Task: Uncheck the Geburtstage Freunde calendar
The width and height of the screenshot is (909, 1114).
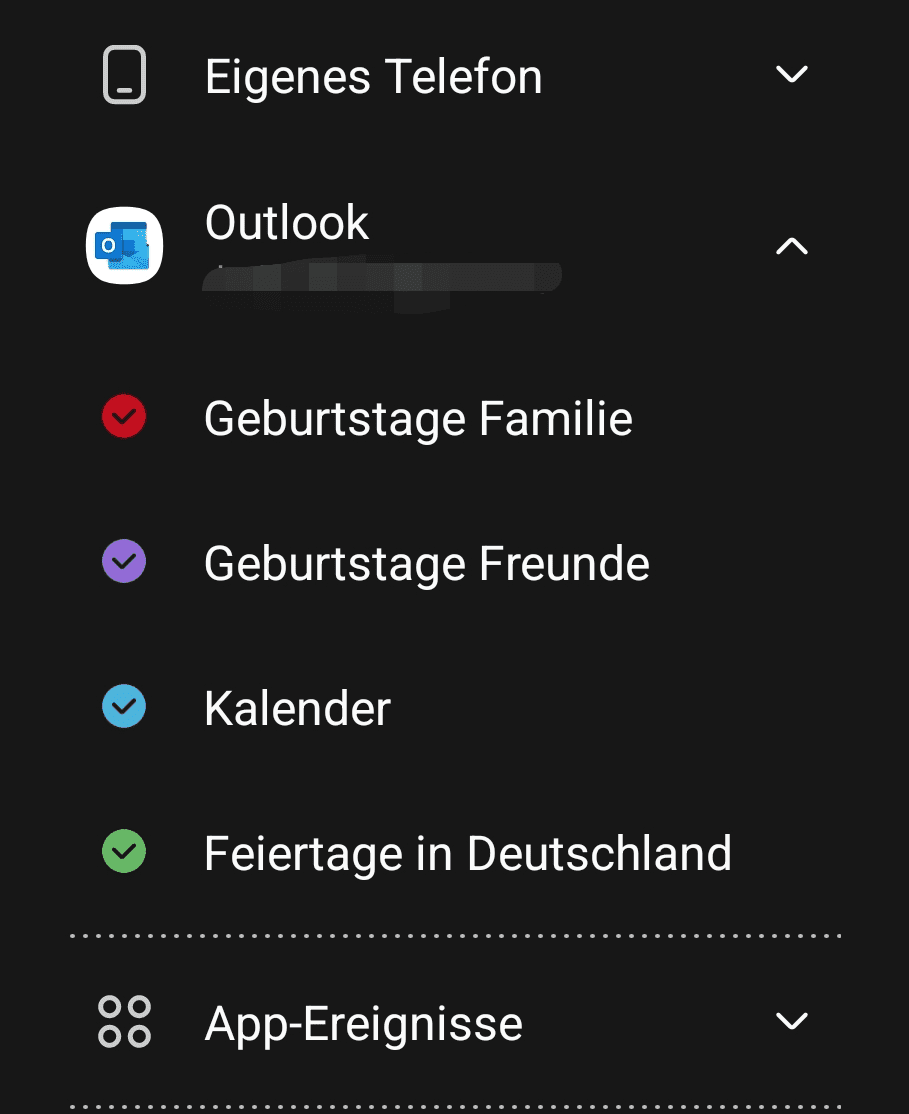Action: (x=125, y=562)
